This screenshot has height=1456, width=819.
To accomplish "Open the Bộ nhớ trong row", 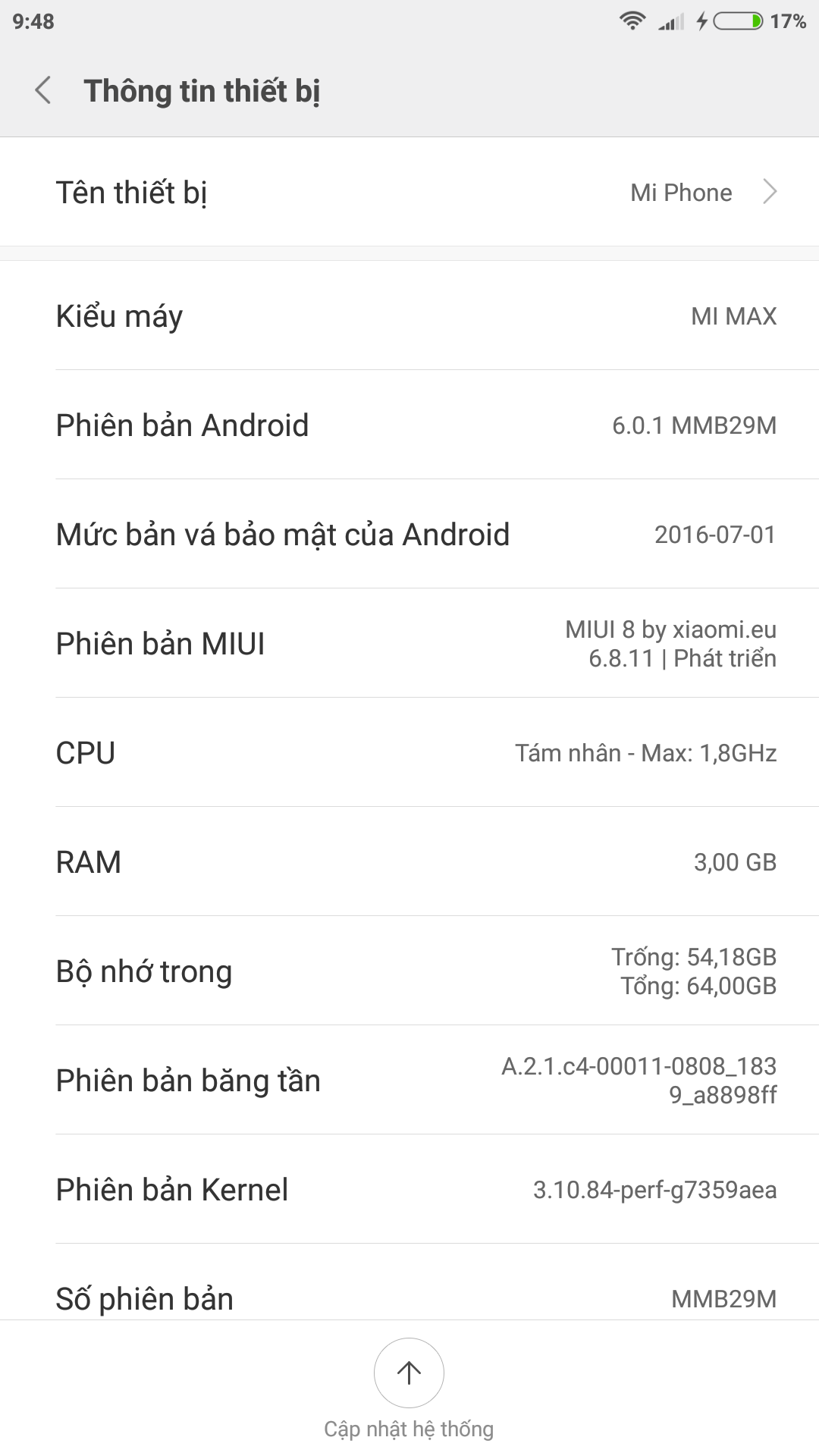I will (x=409, y=971).
